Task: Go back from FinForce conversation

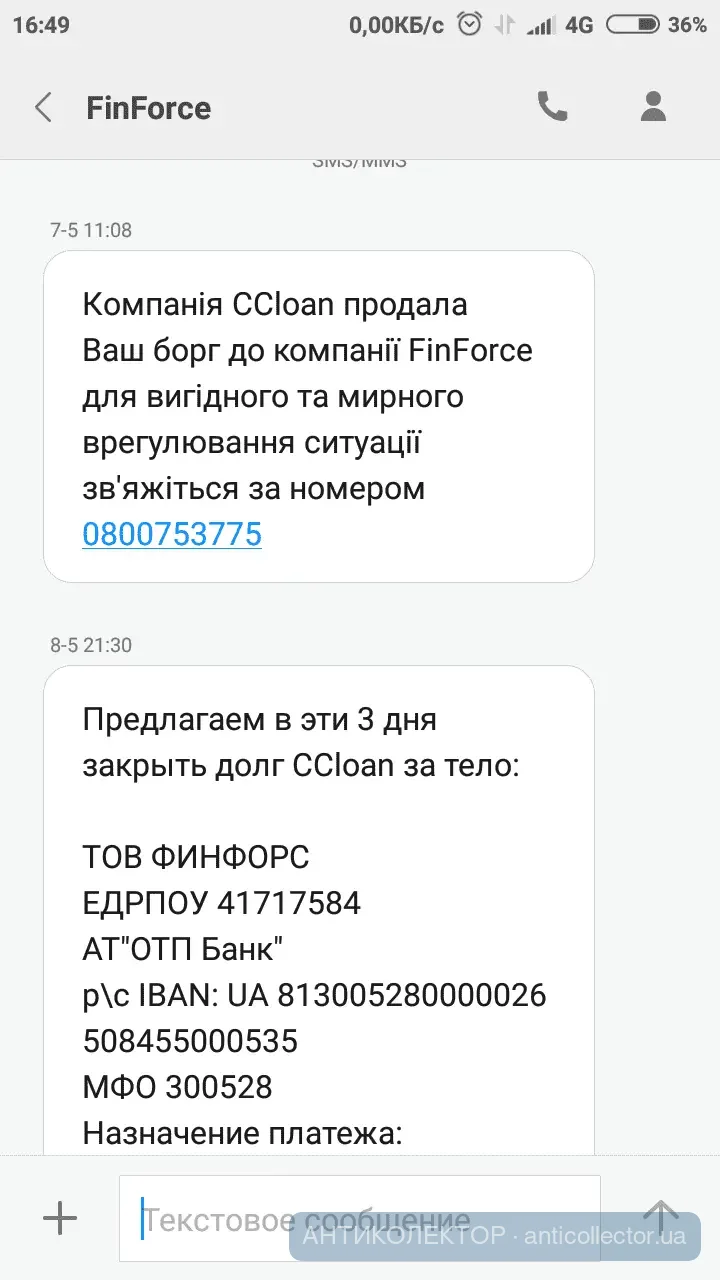Action: (x=43, y=107)
